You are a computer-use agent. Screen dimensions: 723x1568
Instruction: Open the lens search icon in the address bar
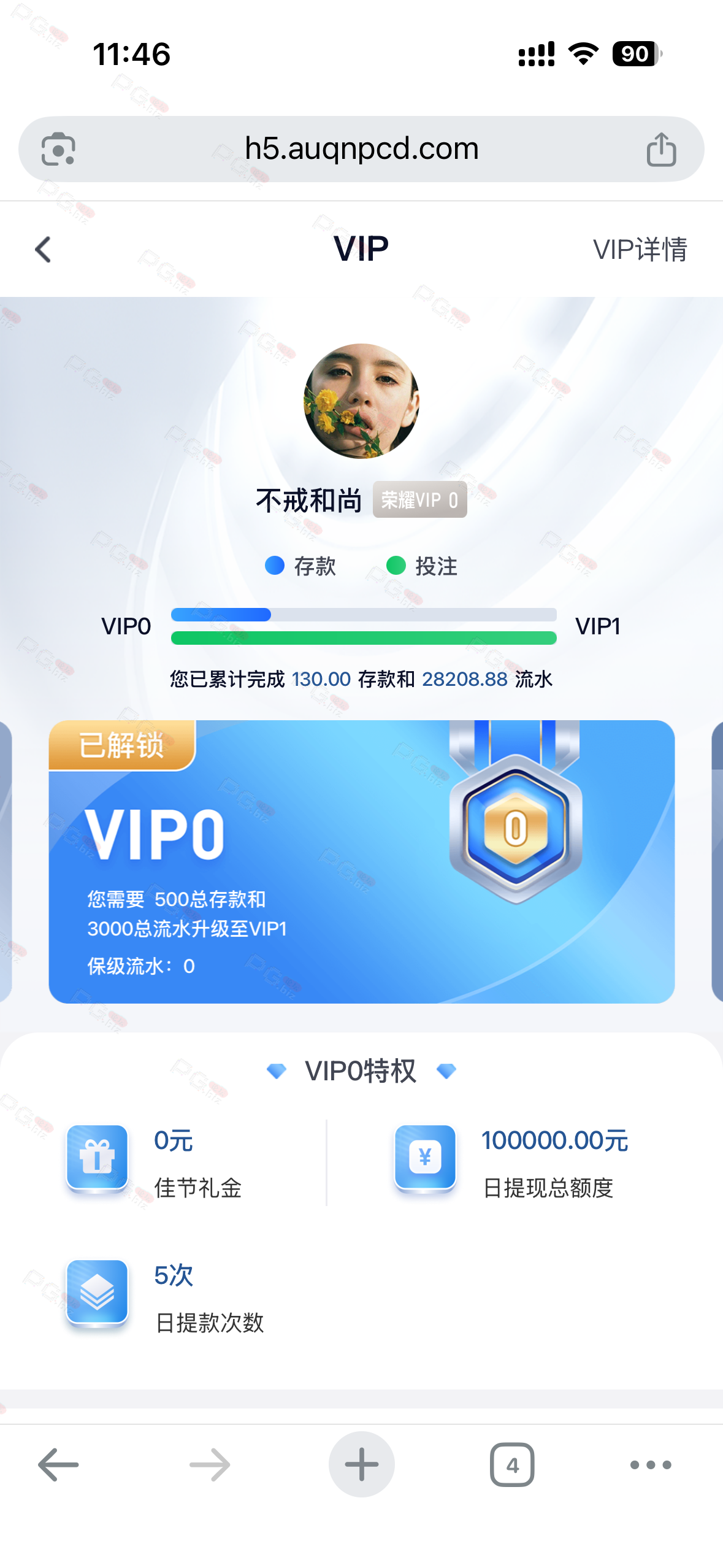(58, 149)
